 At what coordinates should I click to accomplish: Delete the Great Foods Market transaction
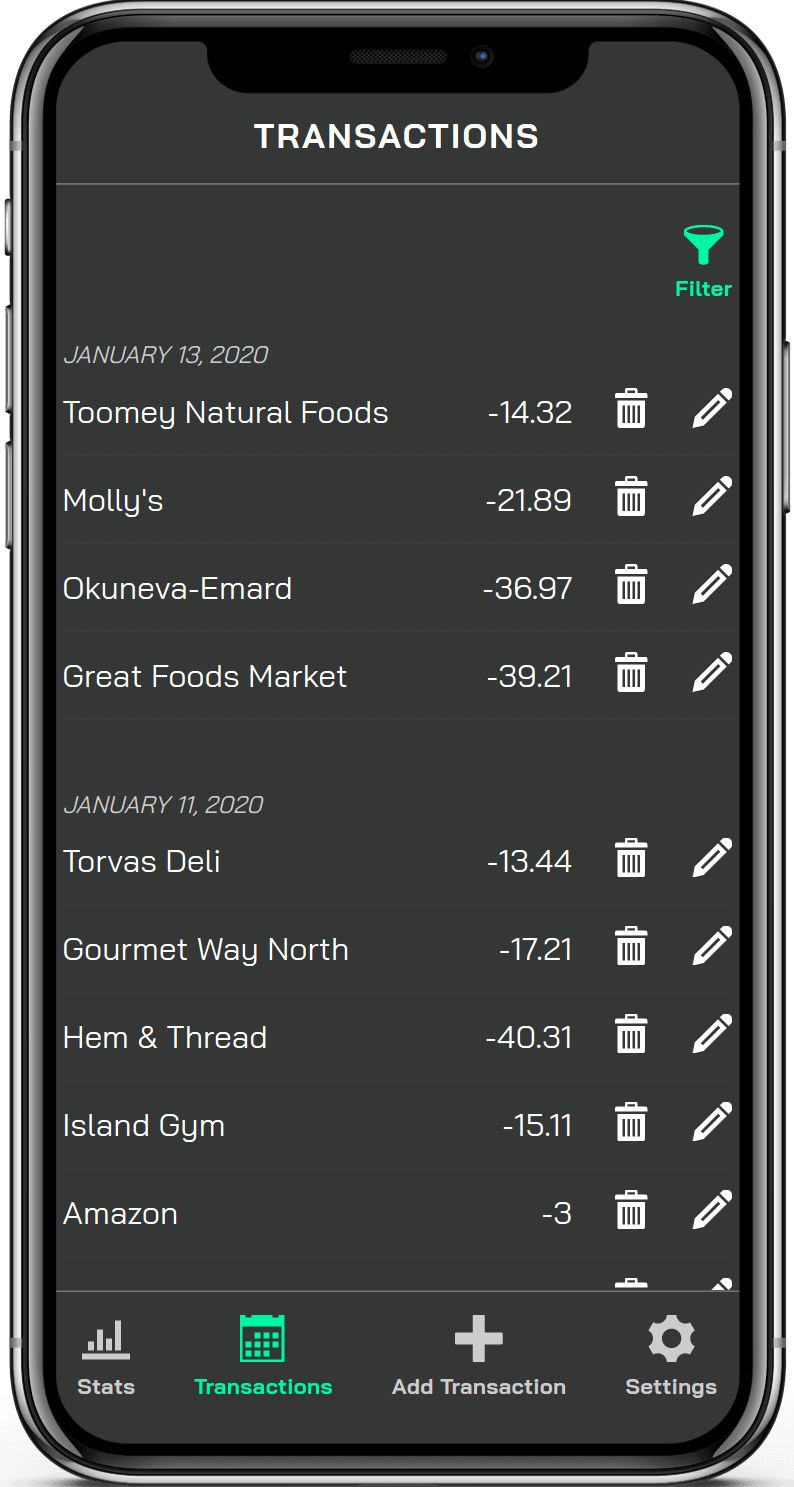pos(631,673)
